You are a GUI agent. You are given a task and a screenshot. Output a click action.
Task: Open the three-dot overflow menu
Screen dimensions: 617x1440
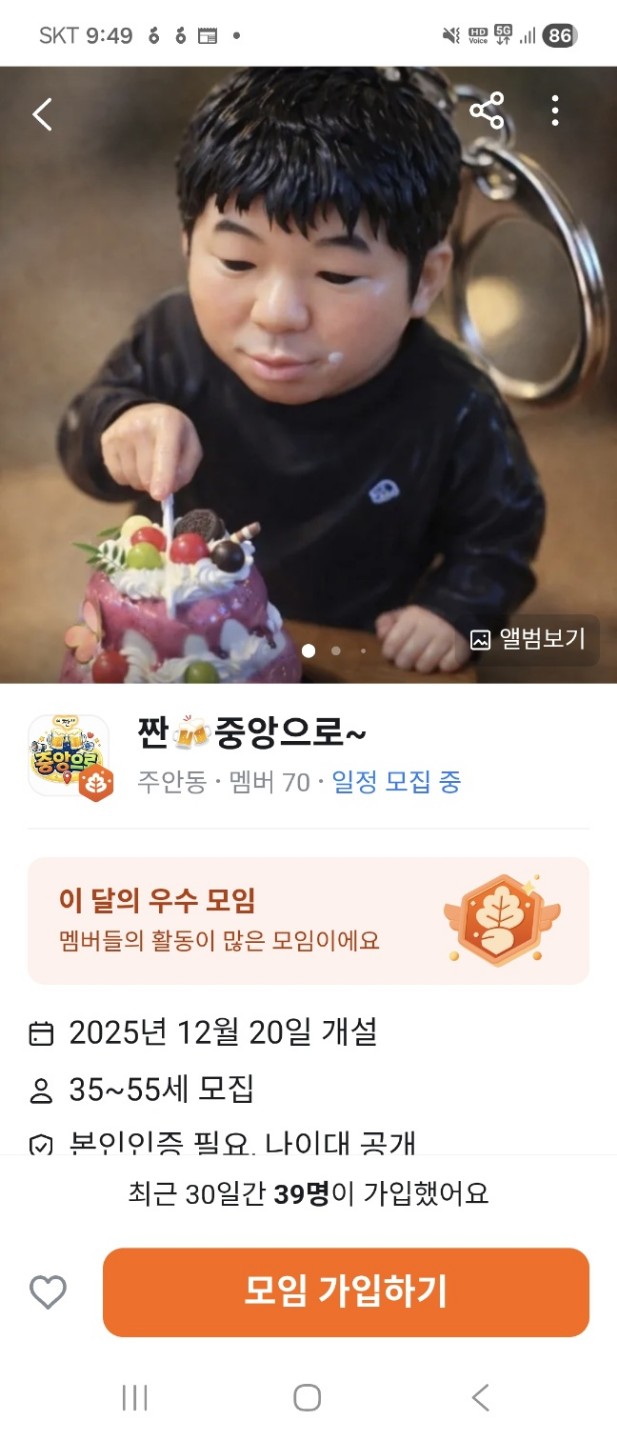point(555,110)
